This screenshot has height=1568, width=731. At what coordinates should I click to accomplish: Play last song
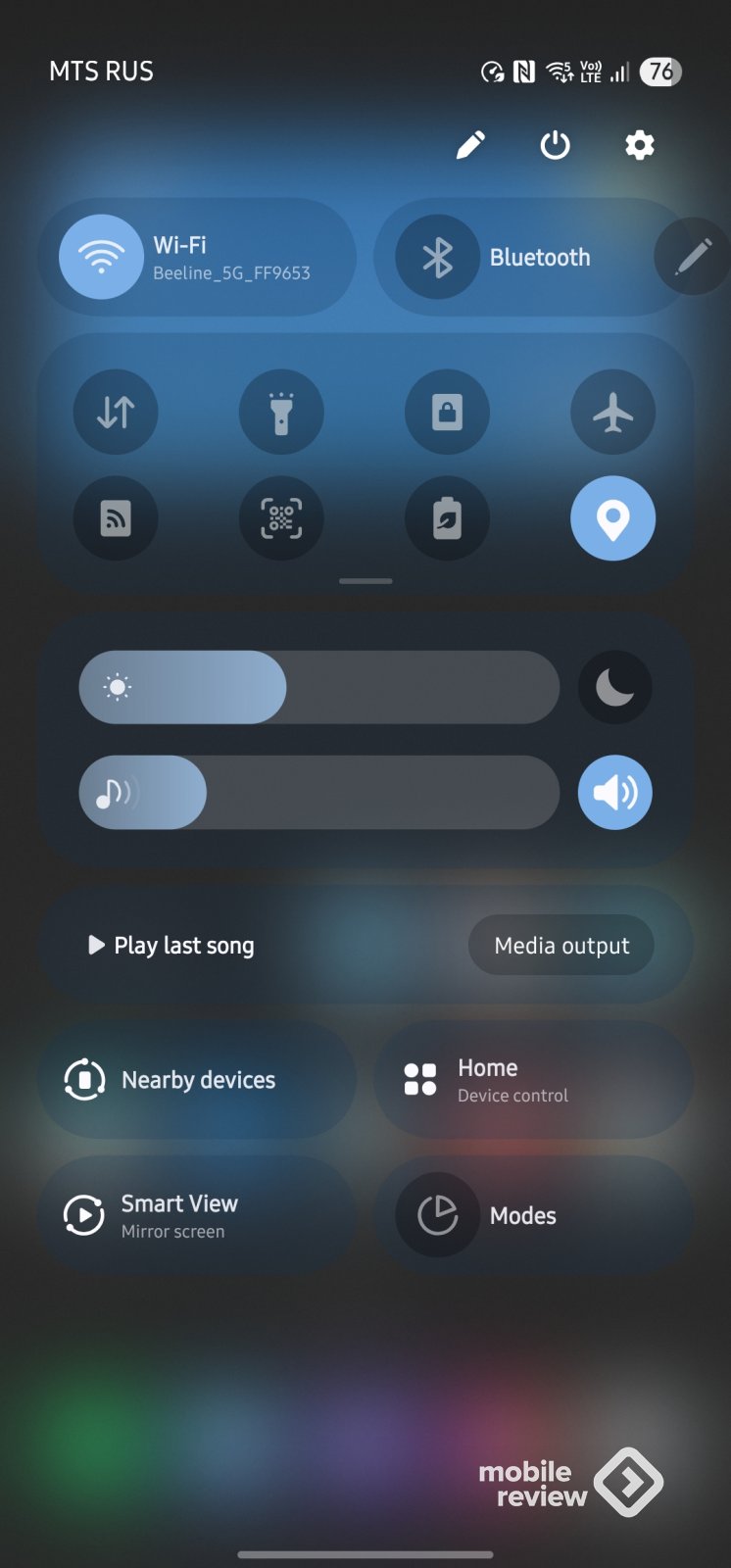171,945
